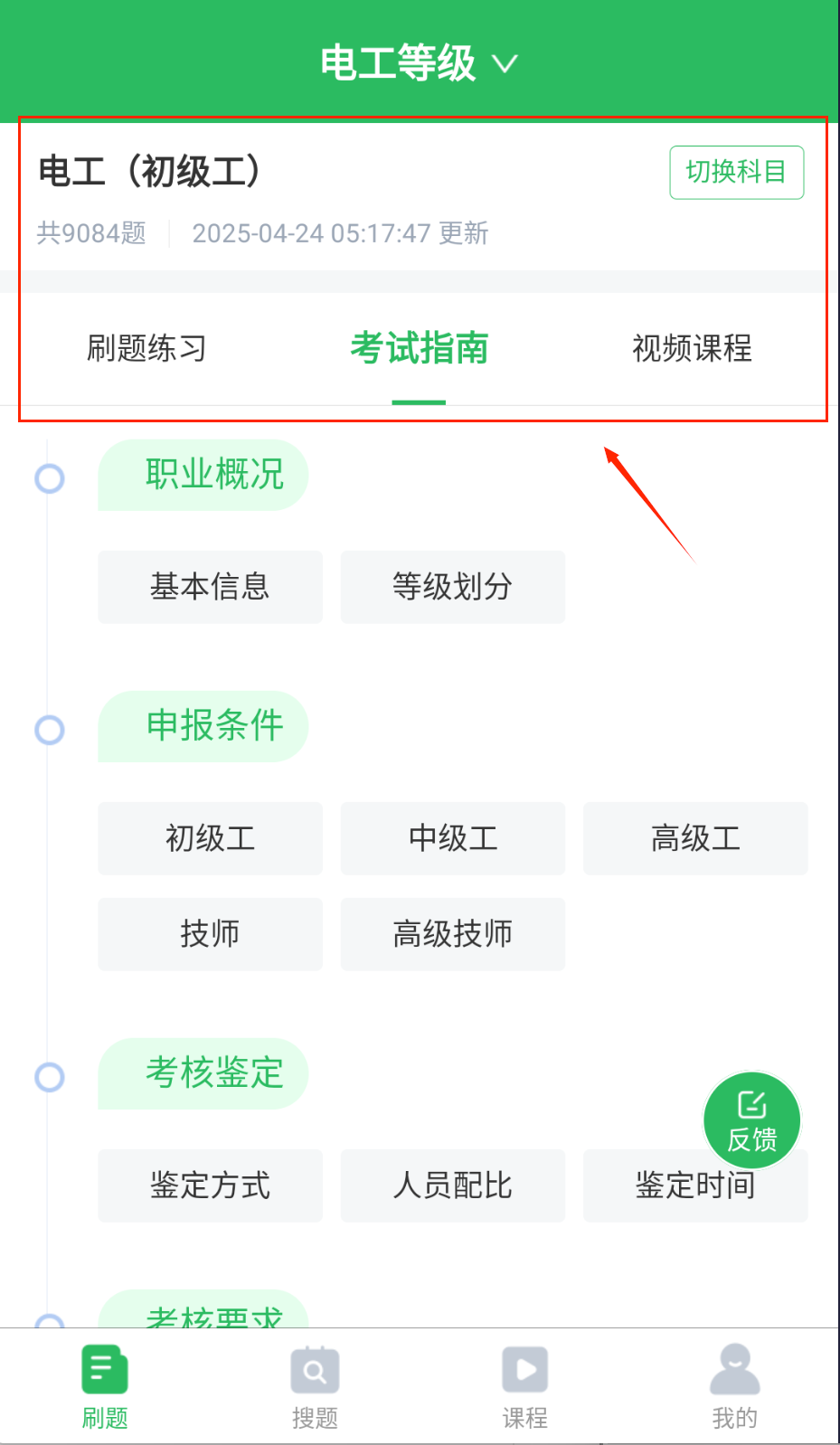Open 高级工 application conditions
Viewport: 840px width, 1445px height.
(695, 838)
